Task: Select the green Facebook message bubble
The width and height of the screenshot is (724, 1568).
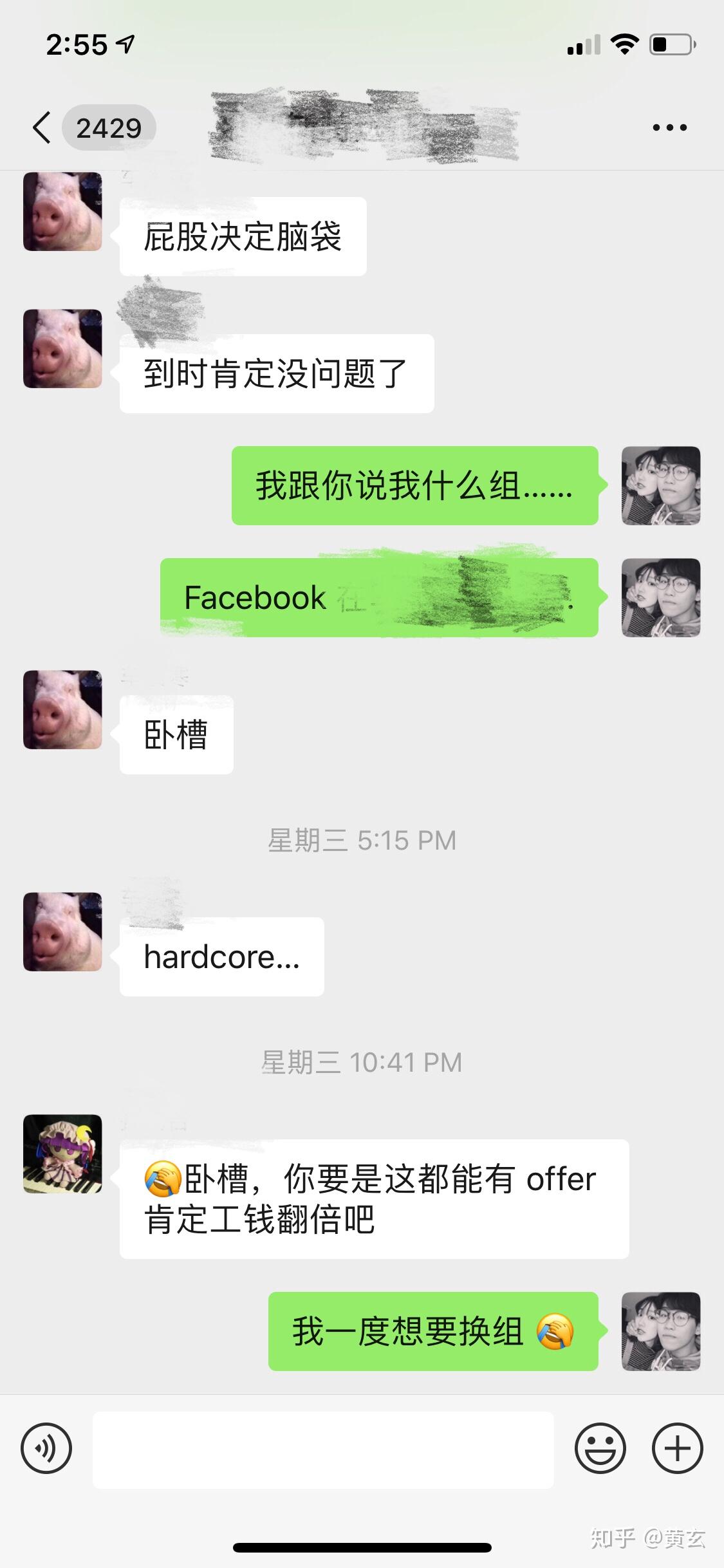Action: 380,597
